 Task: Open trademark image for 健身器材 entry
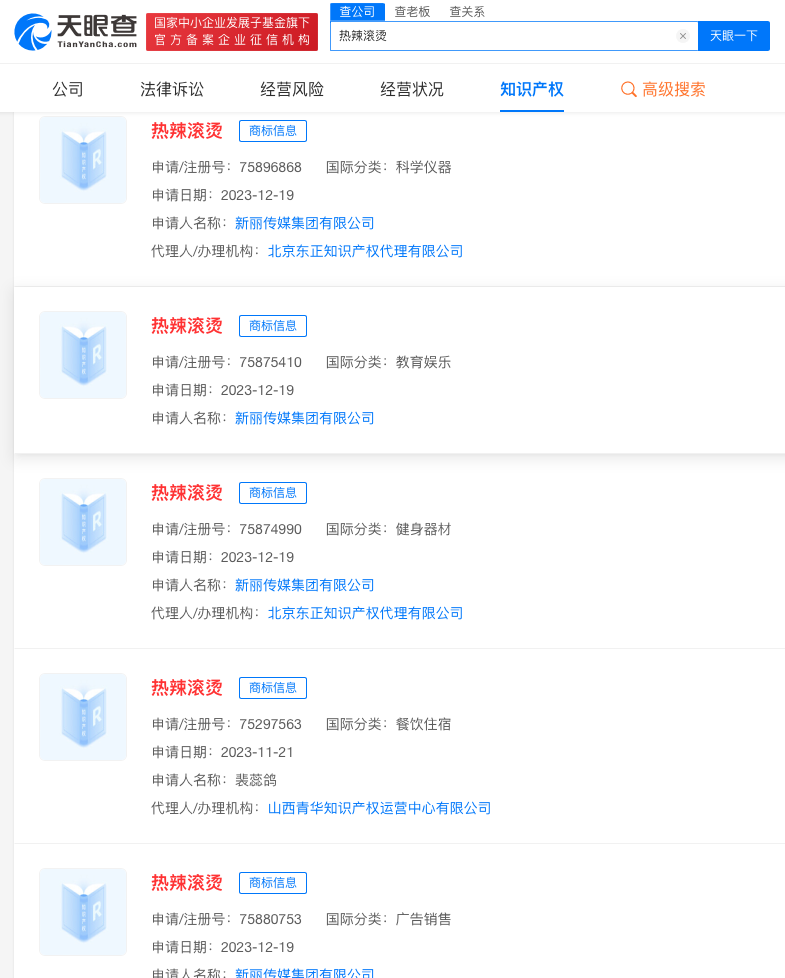coord(82,521)
